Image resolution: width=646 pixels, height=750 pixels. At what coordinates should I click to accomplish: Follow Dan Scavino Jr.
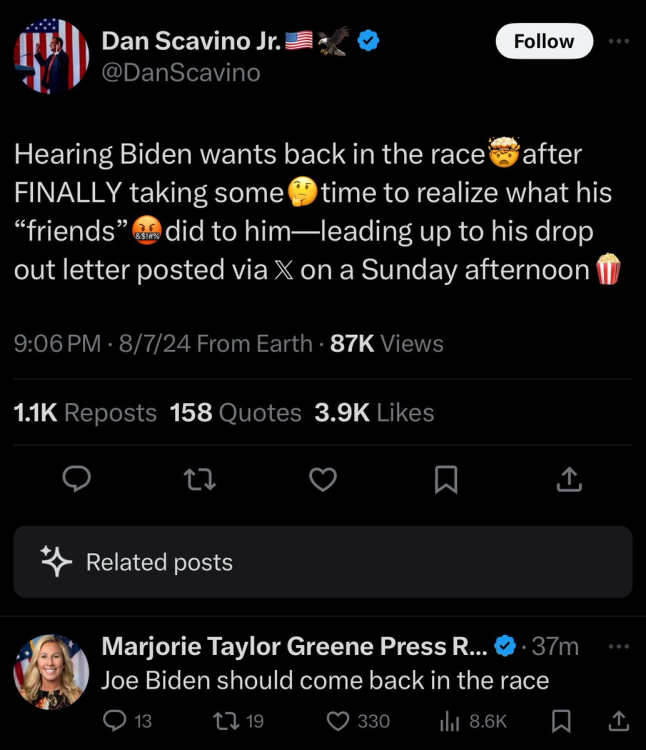click(x=544, y=41)
